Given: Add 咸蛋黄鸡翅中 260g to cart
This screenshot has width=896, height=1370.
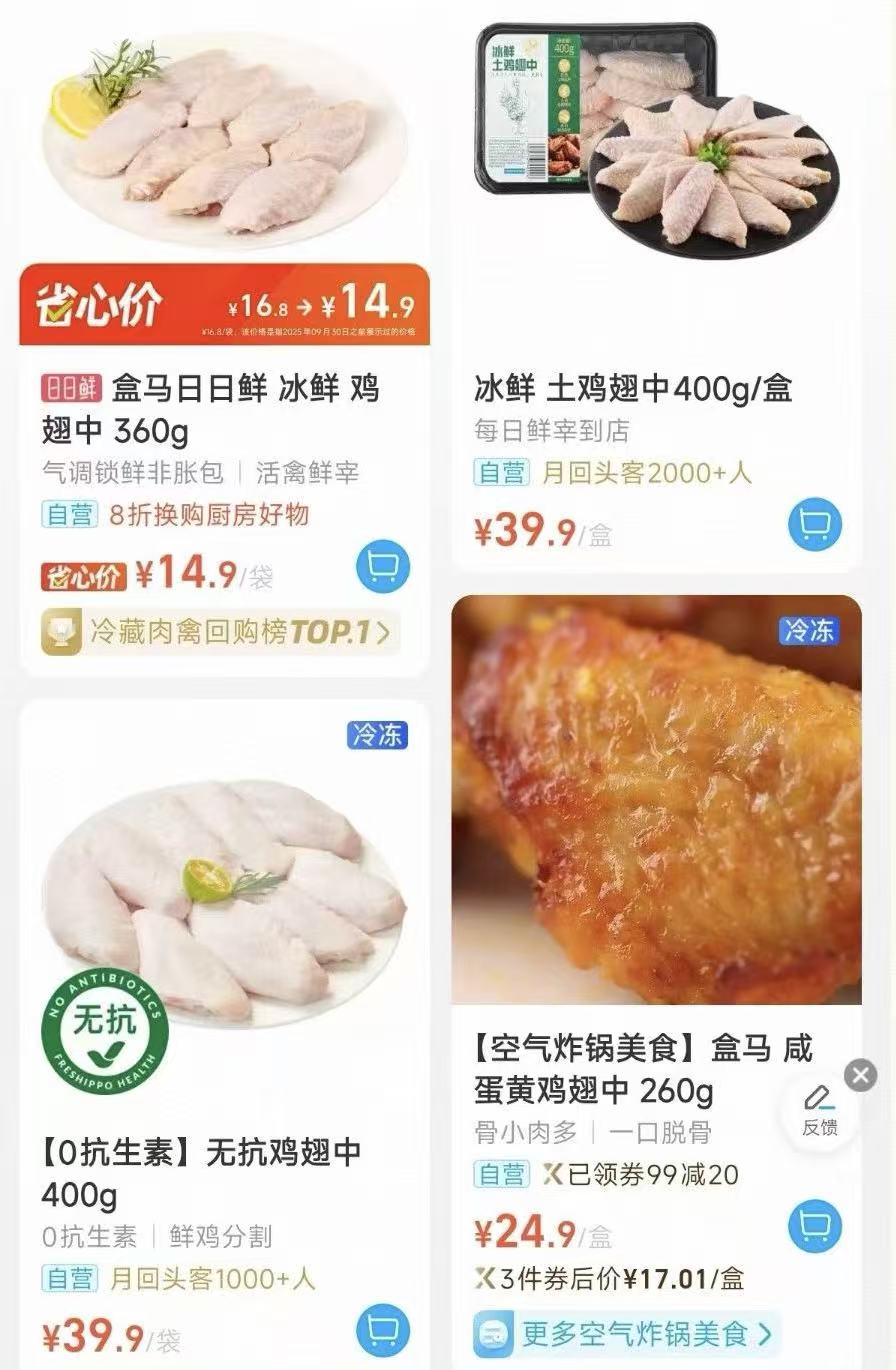Looking at the screenshot, I should click(815, 1226).
